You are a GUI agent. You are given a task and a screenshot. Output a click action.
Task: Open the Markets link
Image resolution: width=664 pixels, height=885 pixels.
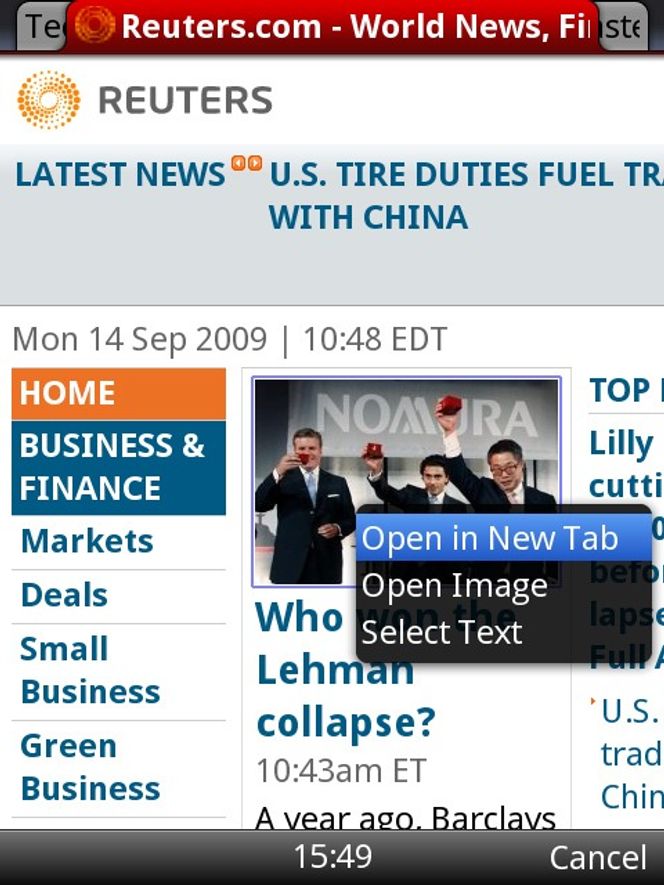tap(88, 541)
